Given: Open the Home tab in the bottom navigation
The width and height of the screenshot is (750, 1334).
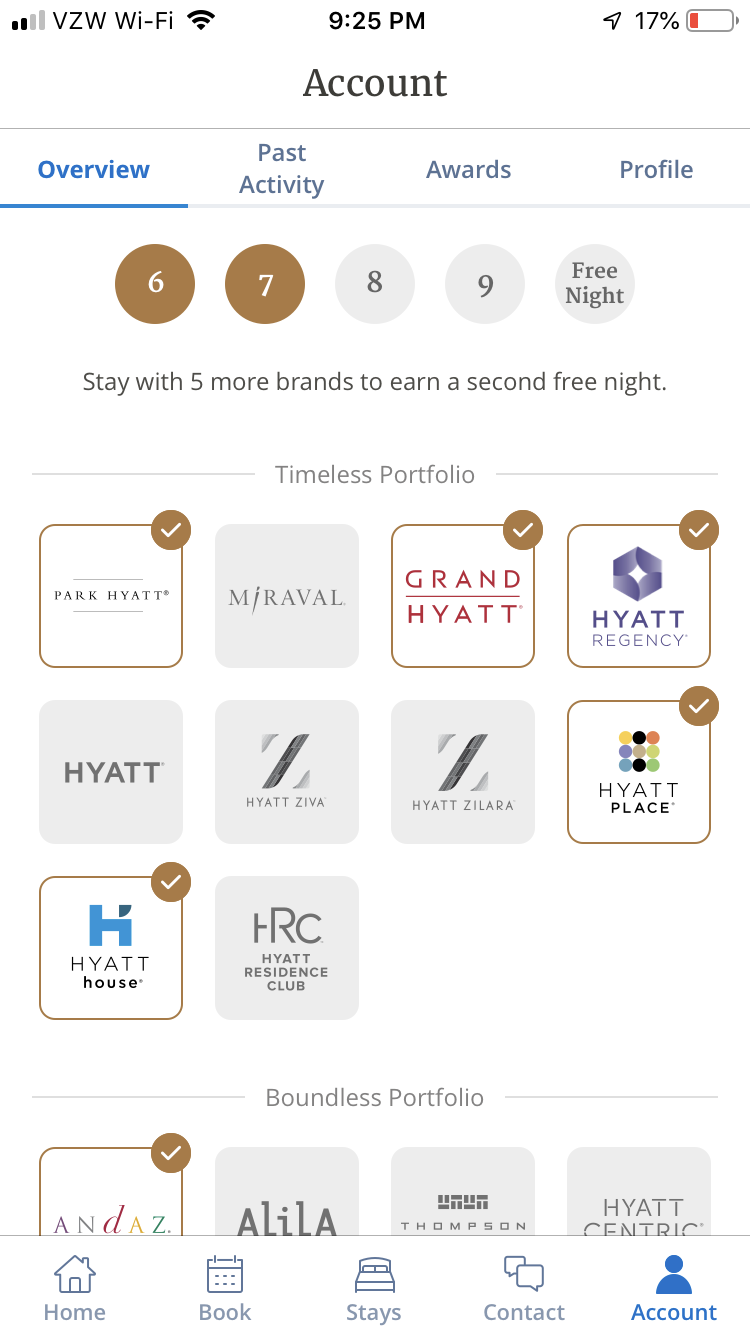Looking at the screenshot, I should tap(75, 1288).
